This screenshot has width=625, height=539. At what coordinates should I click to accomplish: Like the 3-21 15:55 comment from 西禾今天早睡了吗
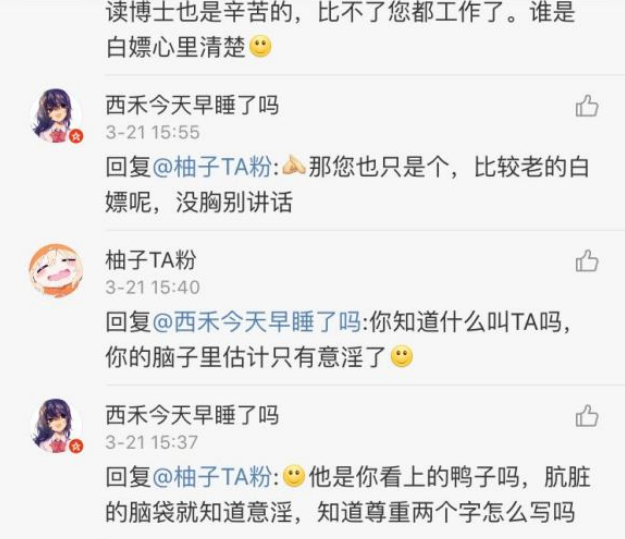tap(587, 106)
